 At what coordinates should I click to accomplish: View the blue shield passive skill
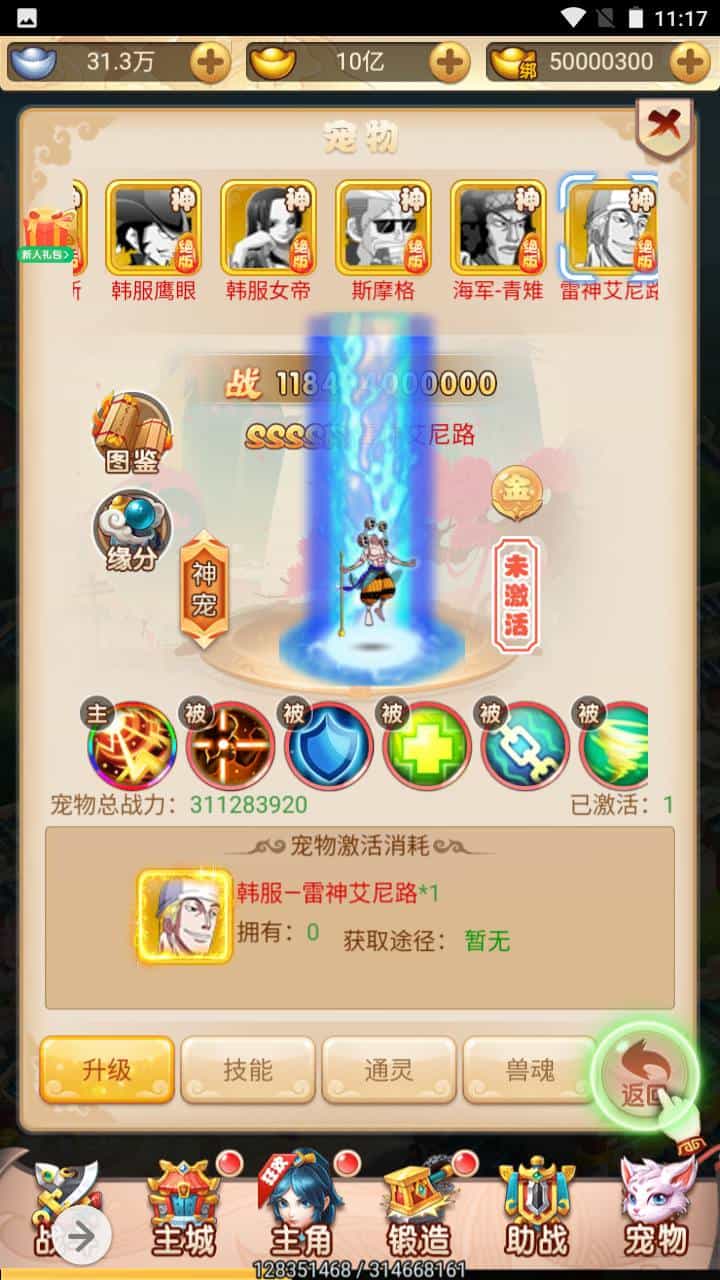(329, 745)
